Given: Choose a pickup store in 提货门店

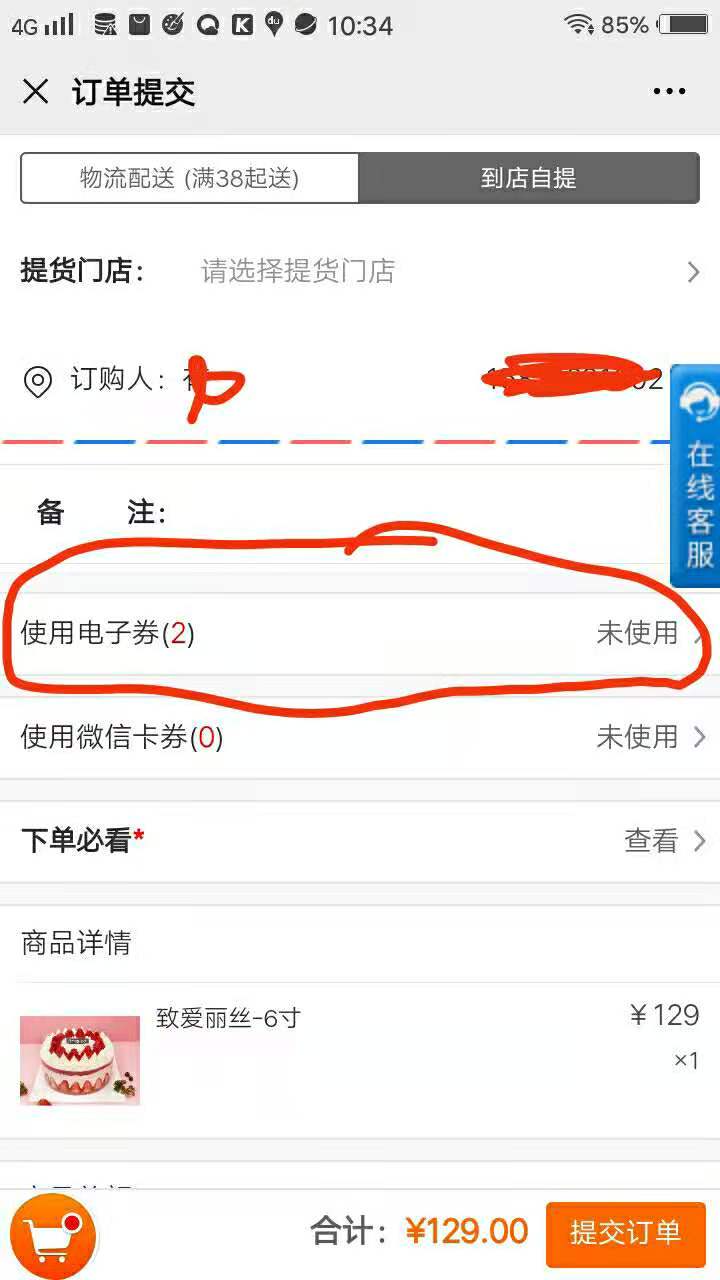Looking at the screenshot, I should click(x=360, y=271).
